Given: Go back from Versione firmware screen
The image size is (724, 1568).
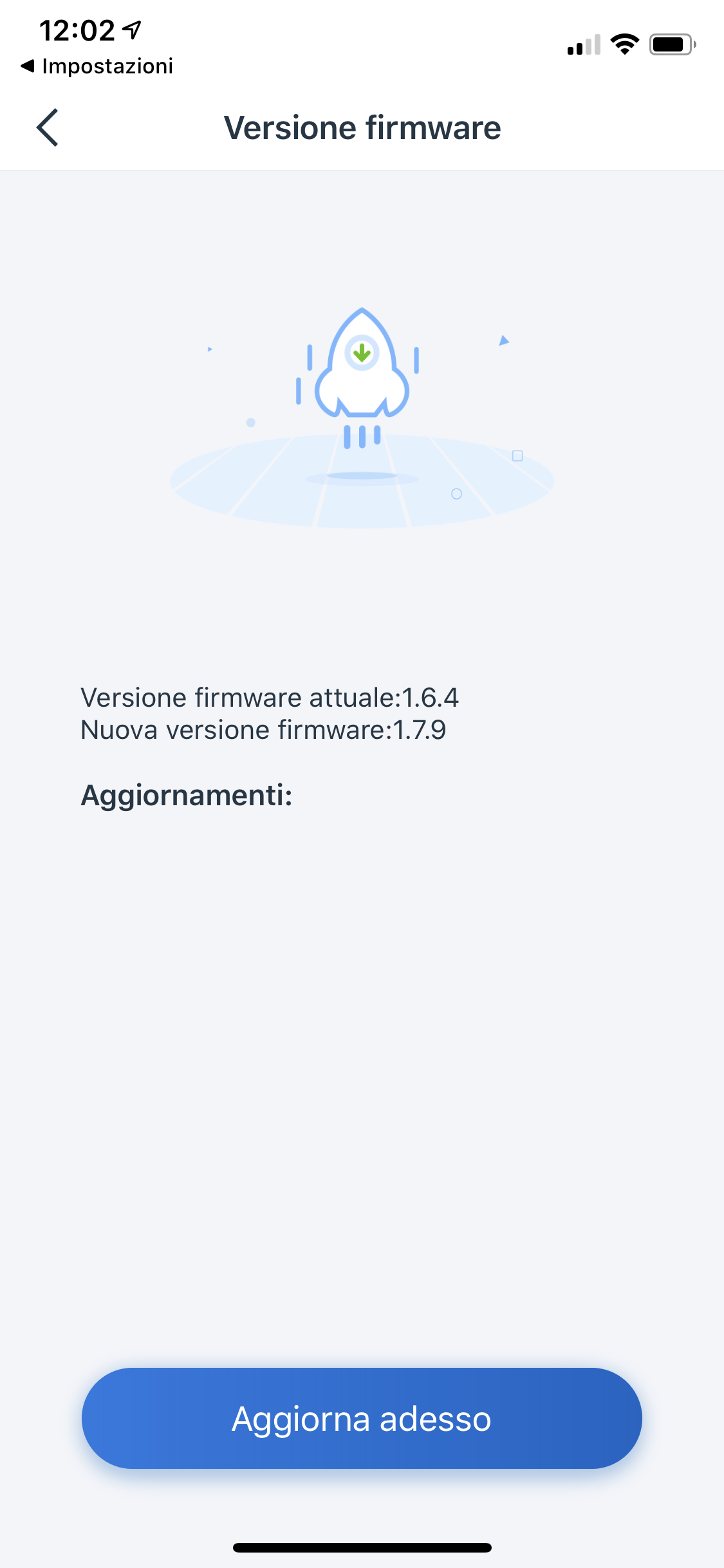Looking at the screenshot, I should point(48,127).
